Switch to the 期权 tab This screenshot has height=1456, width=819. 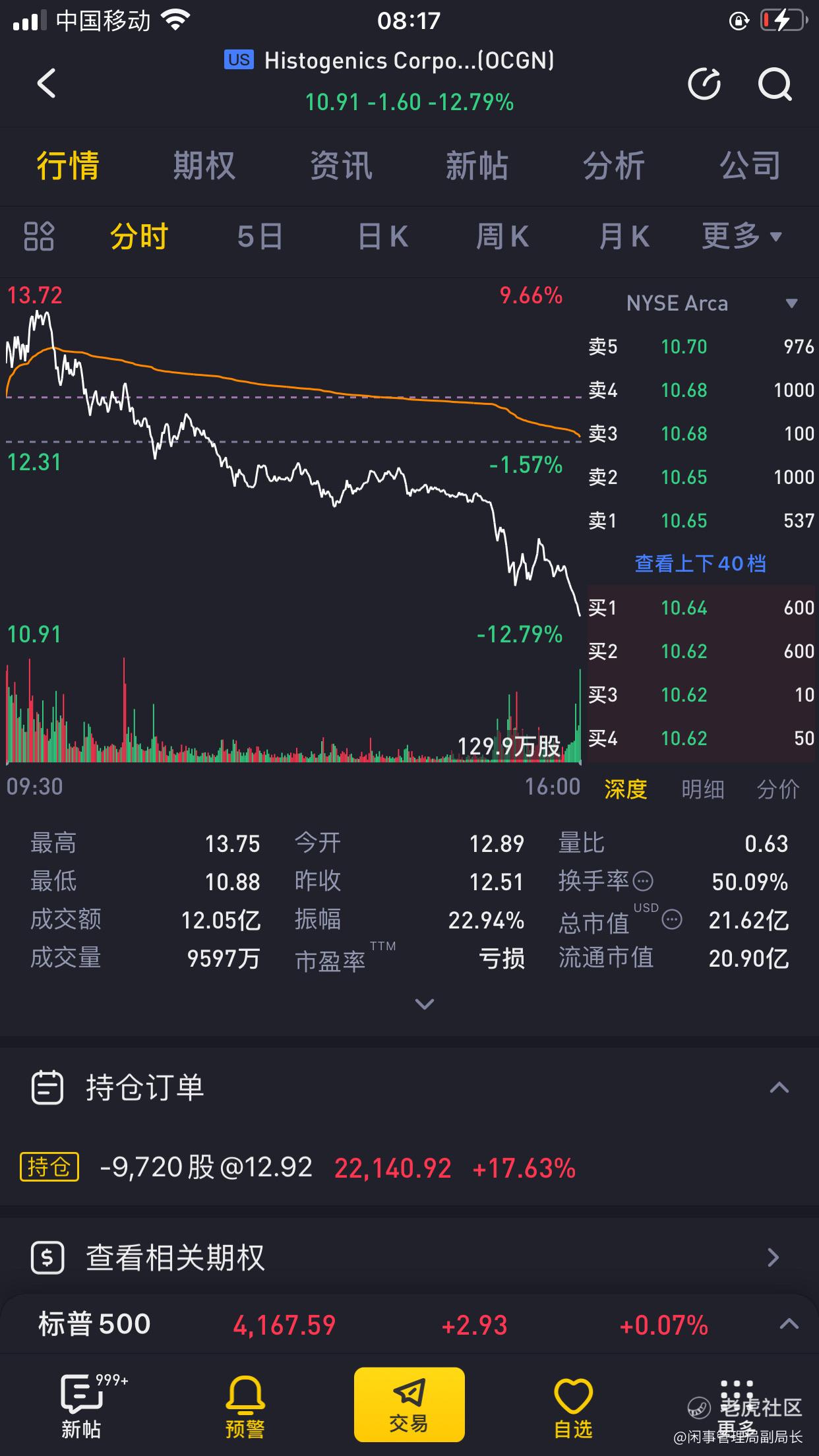point(204,166)
